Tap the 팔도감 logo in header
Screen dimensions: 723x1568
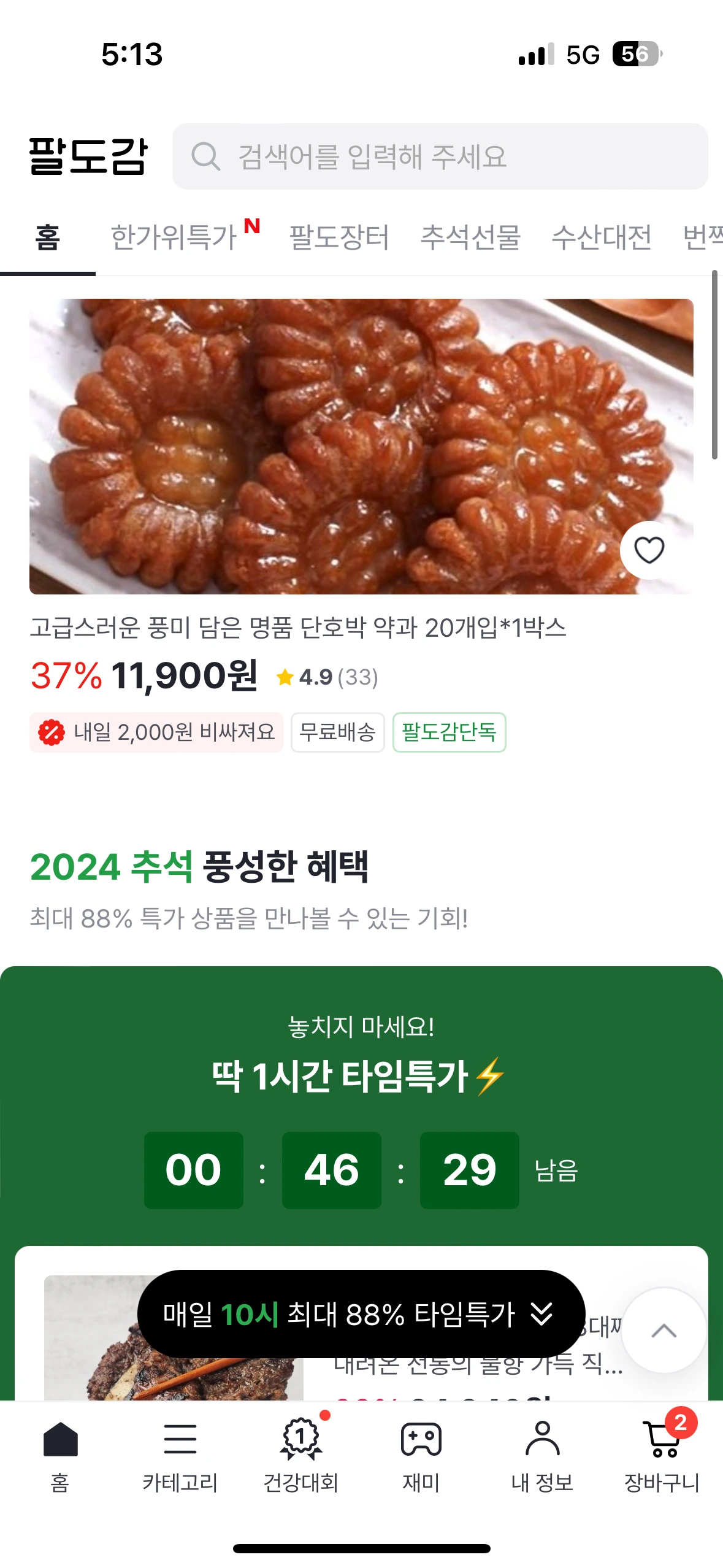tap(88, 156)
